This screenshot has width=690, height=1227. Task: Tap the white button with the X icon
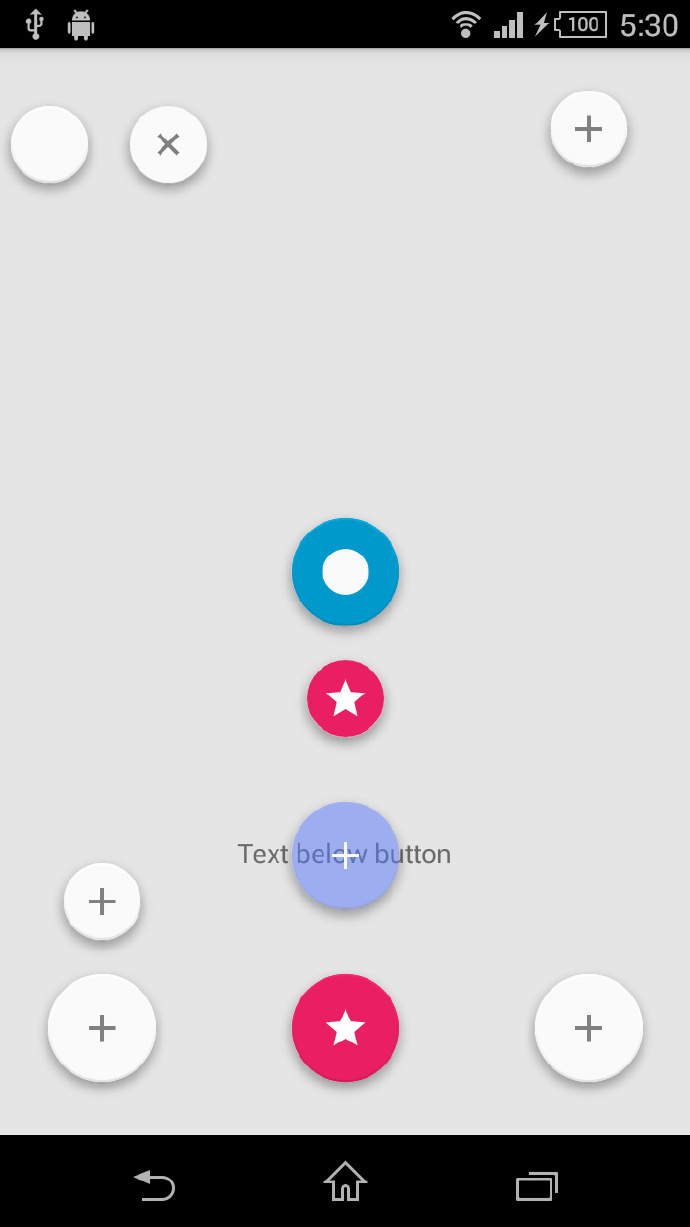pos(168,144)
